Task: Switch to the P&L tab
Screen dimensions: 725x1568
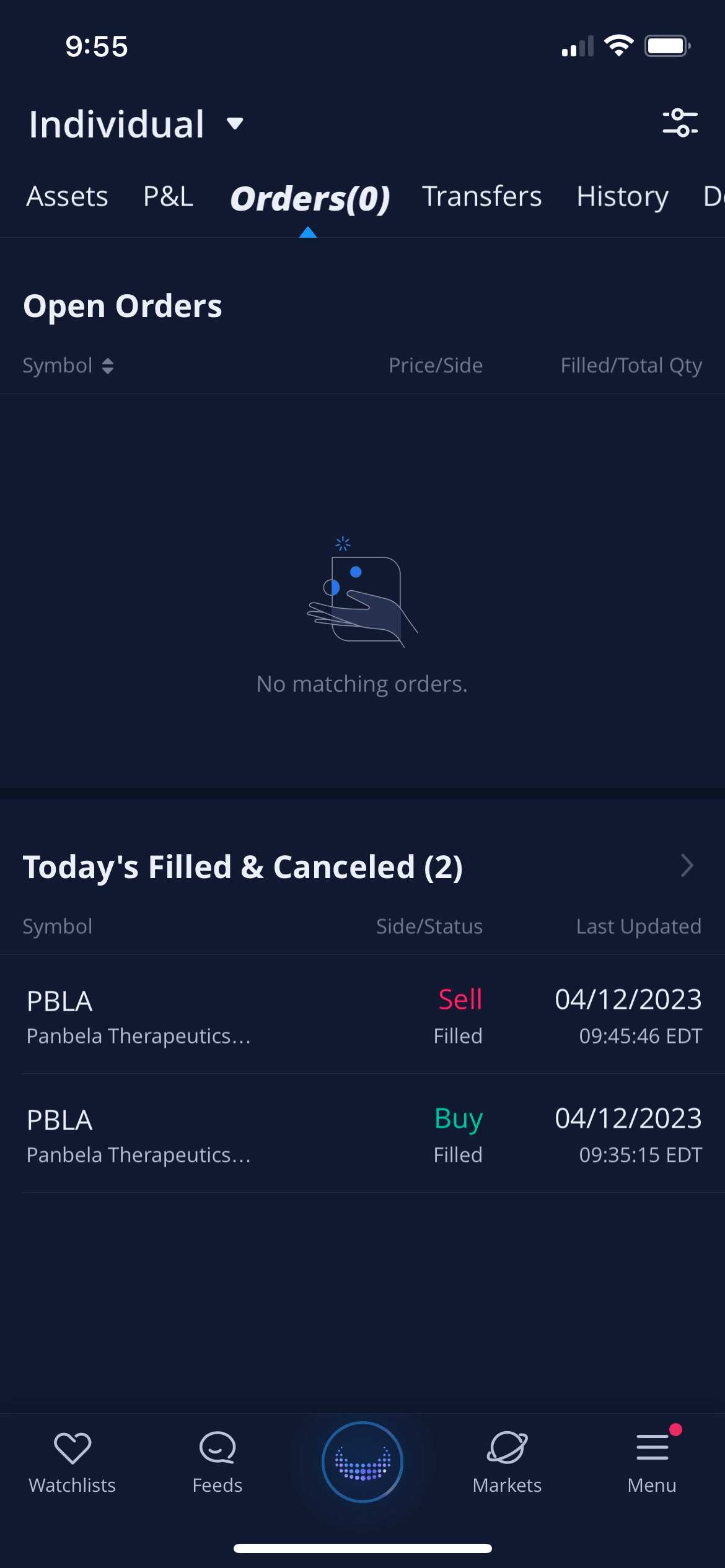Action: pos(168,197)
